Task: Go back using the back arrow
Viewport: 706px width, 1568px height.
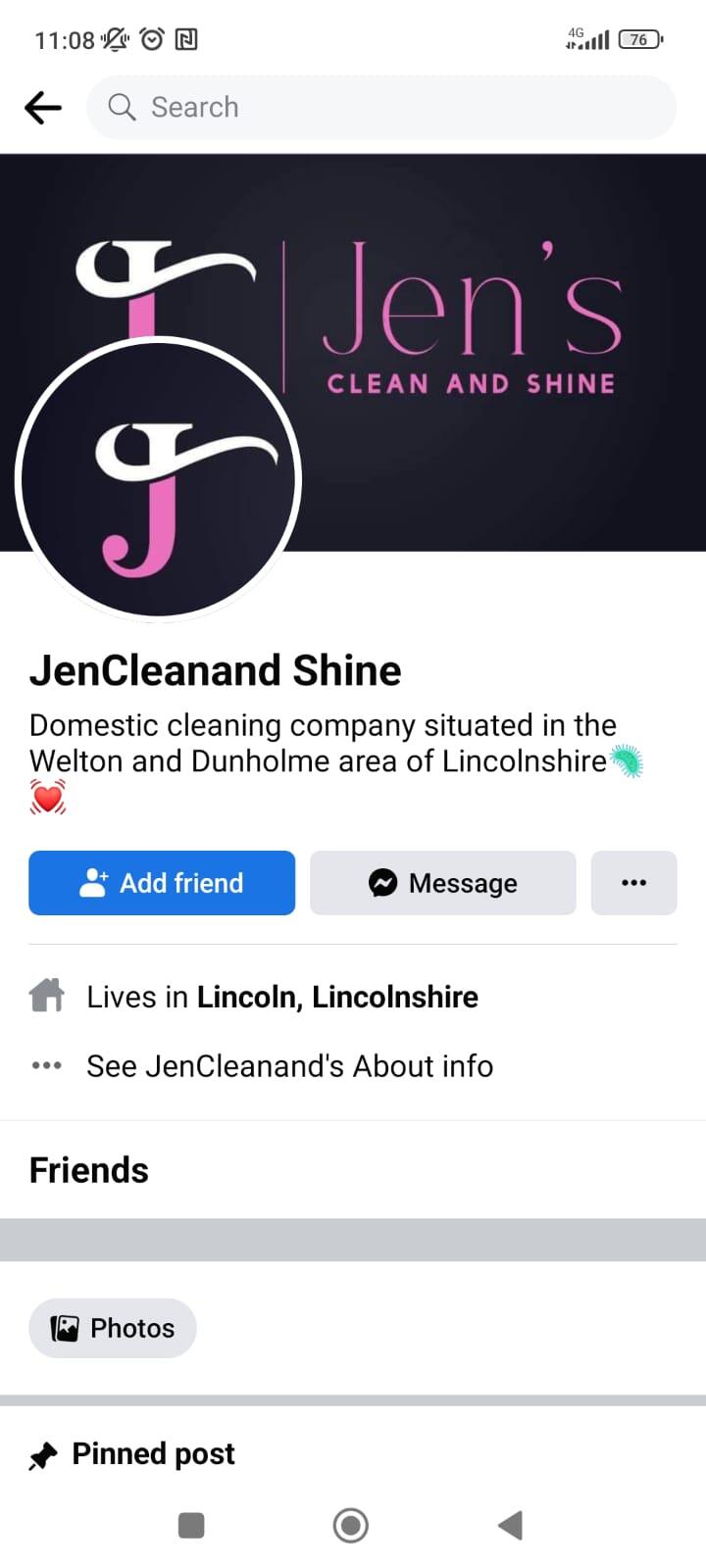Action: tap(42, 108)
